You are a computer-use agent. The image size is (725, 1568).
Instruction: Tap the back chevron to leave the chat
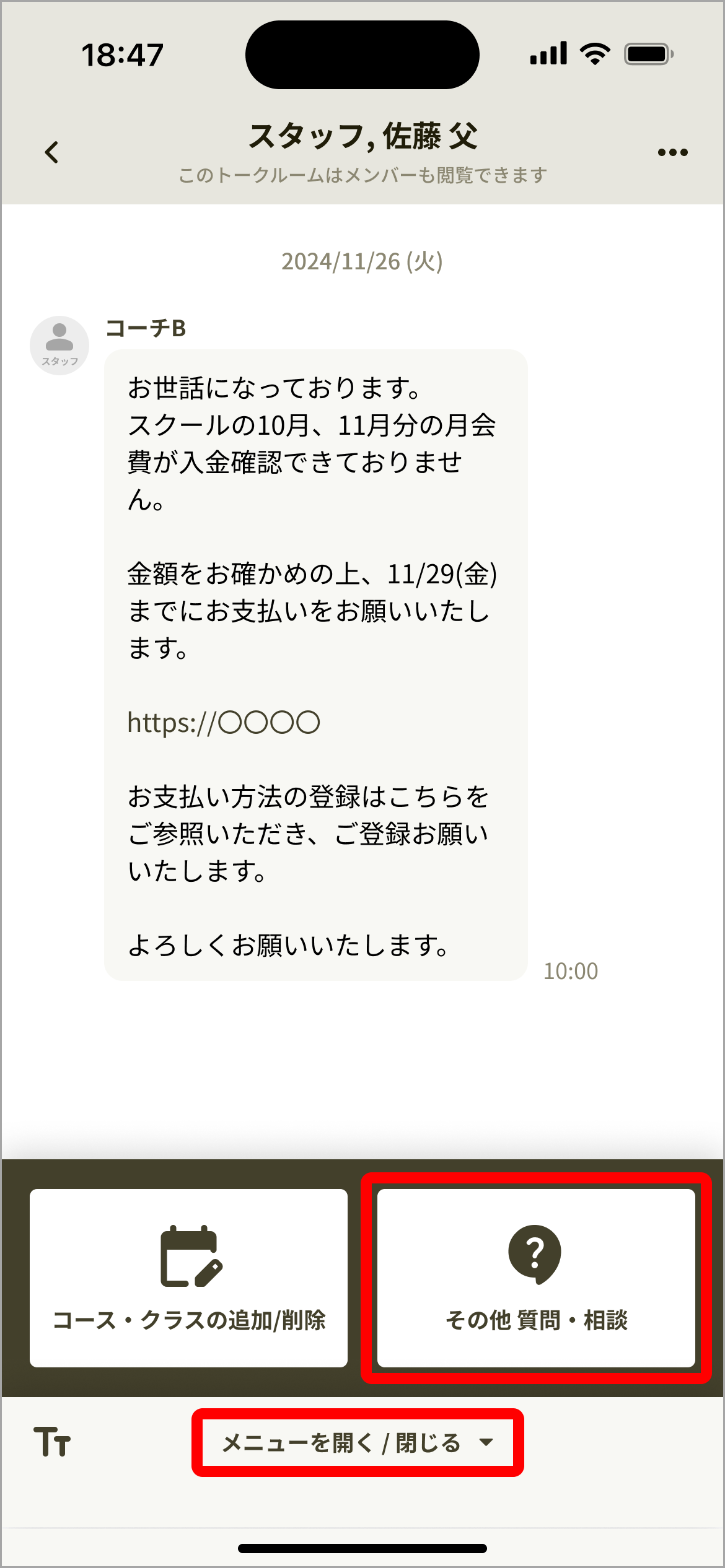point(53,152)
